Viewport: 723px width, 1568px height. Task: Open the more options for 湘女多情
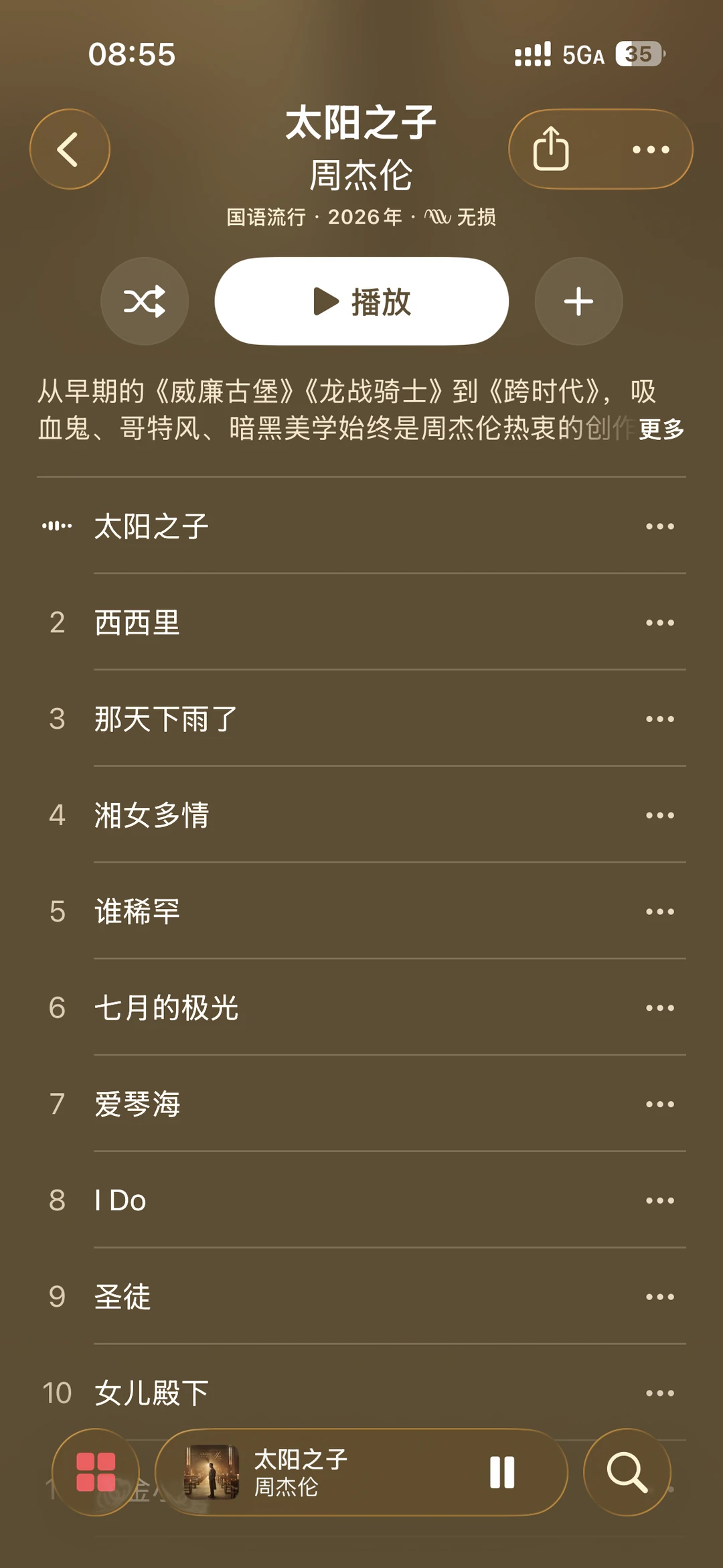[x=659, y=815]
